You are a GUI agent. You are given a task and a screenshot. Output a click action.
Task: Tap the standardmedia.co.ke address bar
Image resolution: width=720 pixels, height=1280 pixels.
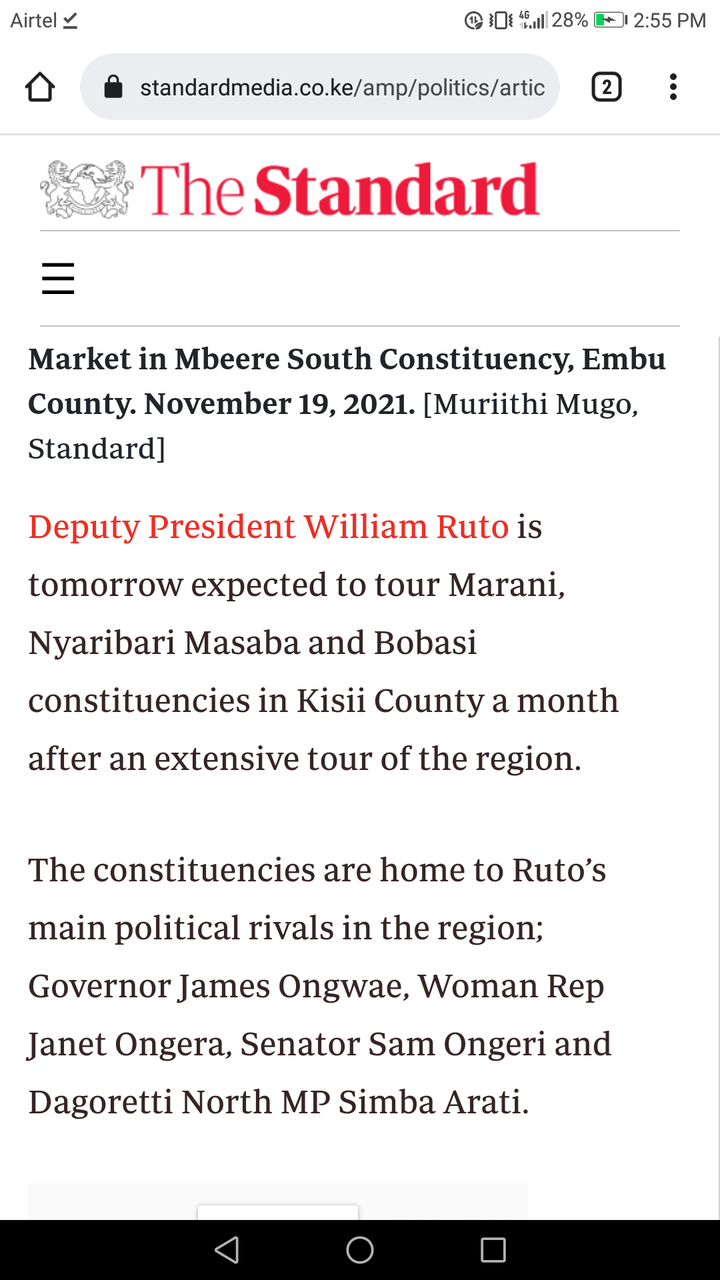(320, 87)
